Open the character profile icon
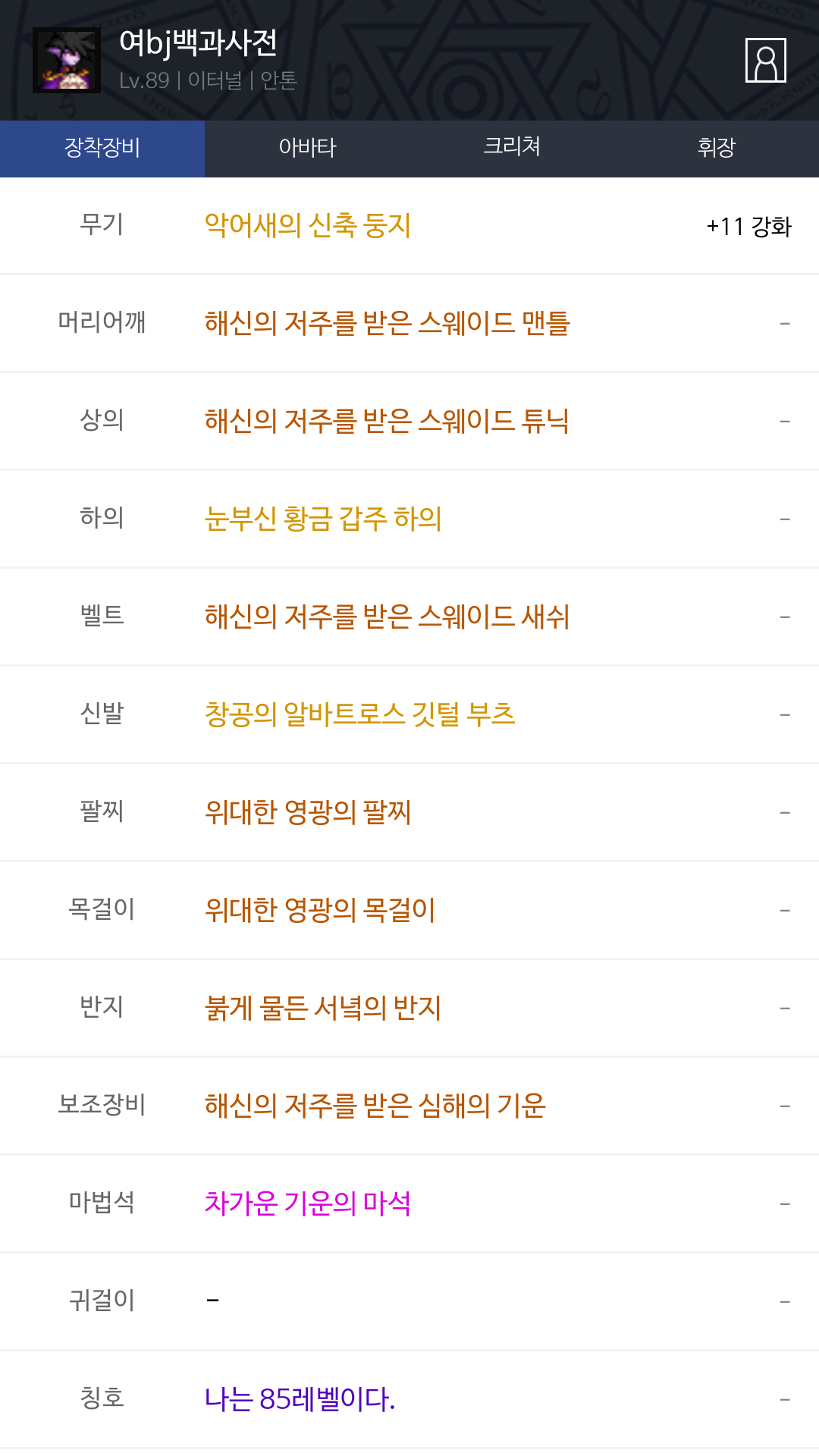This screenshot has width=819, height=1456. pyautogui.click(x=765, y=60)
